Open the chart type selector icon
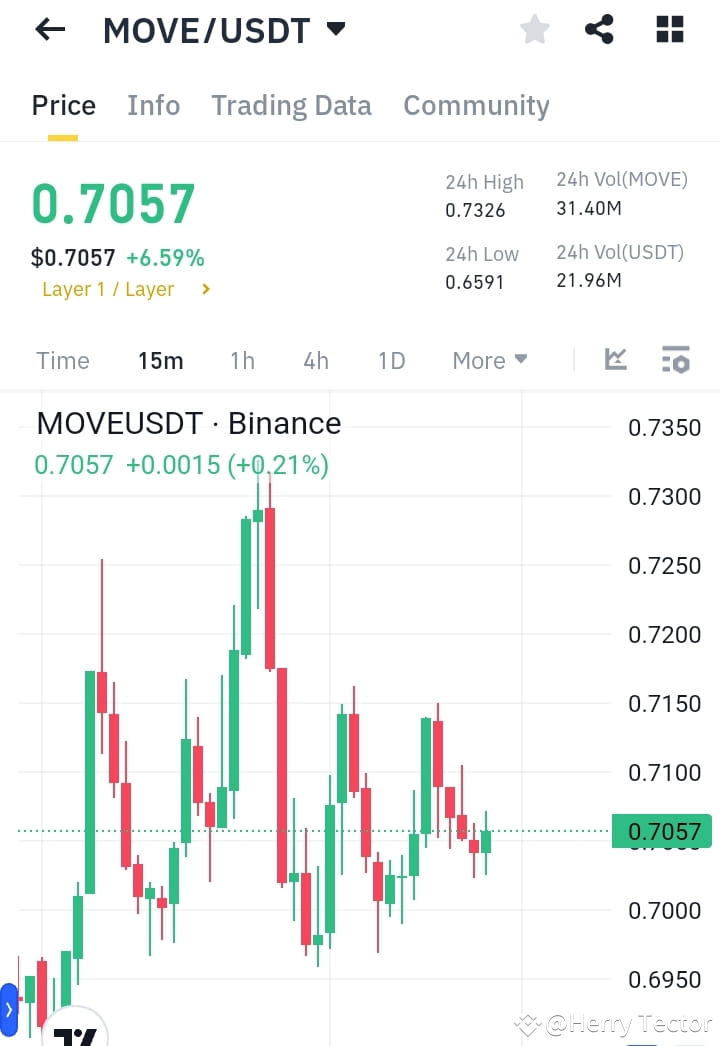The height and width of the screenshot is (1046, 720). [615, 359]
